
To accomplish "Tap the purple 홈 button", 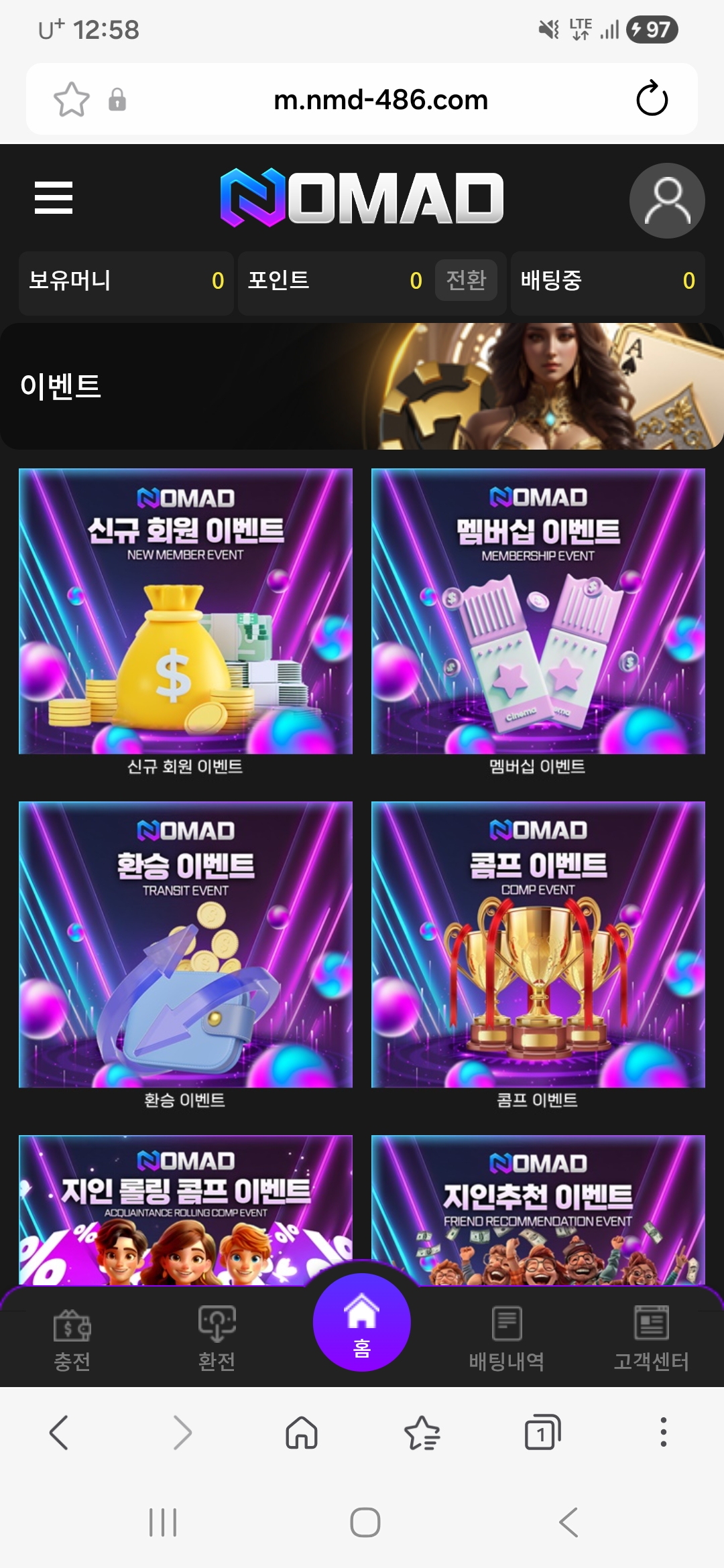I will point(362,1322).
